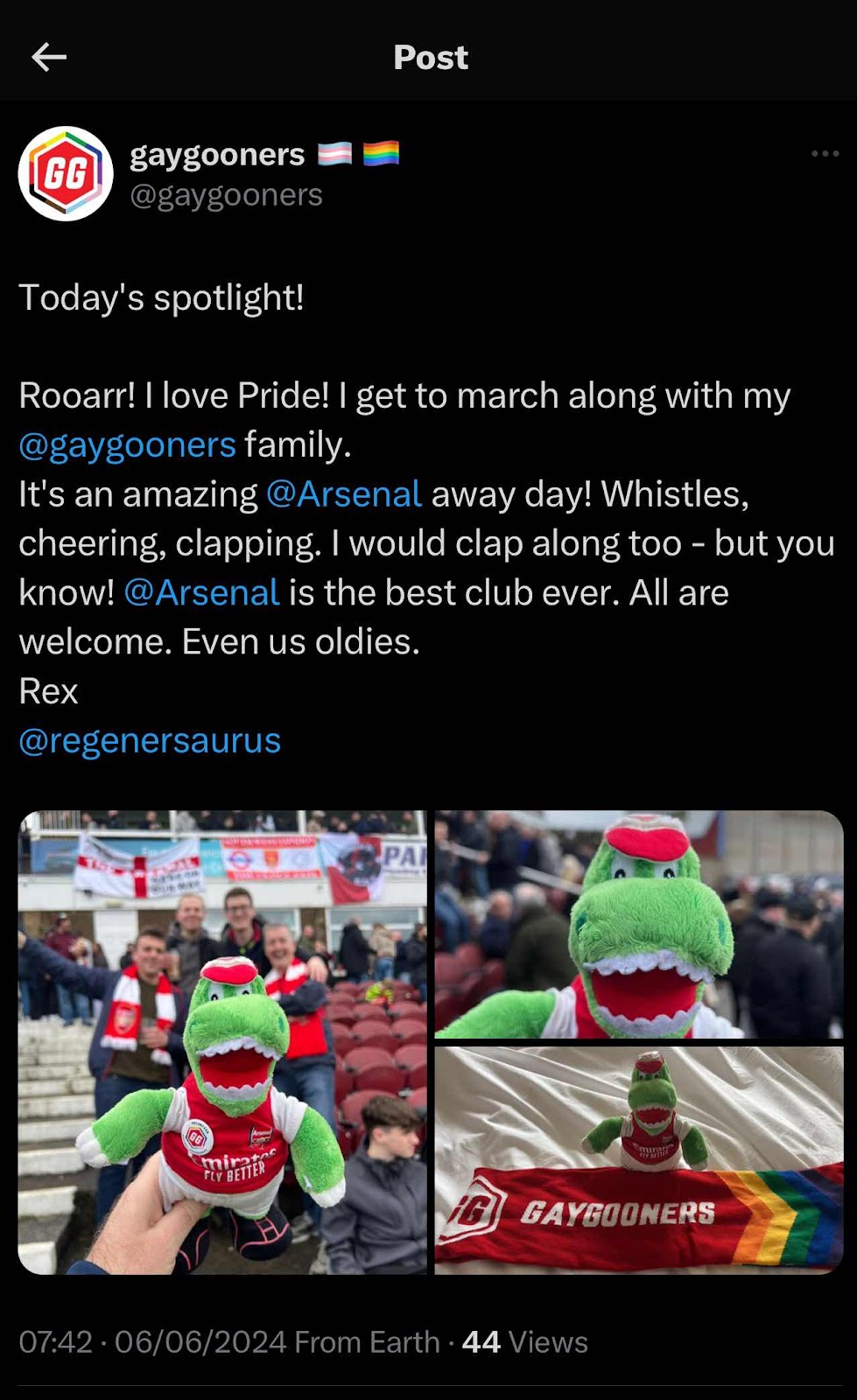Image resolution: width=857 pixels, height=1400 pixels.
Task: Open the gaygooners profile picture
Action: 66,173
